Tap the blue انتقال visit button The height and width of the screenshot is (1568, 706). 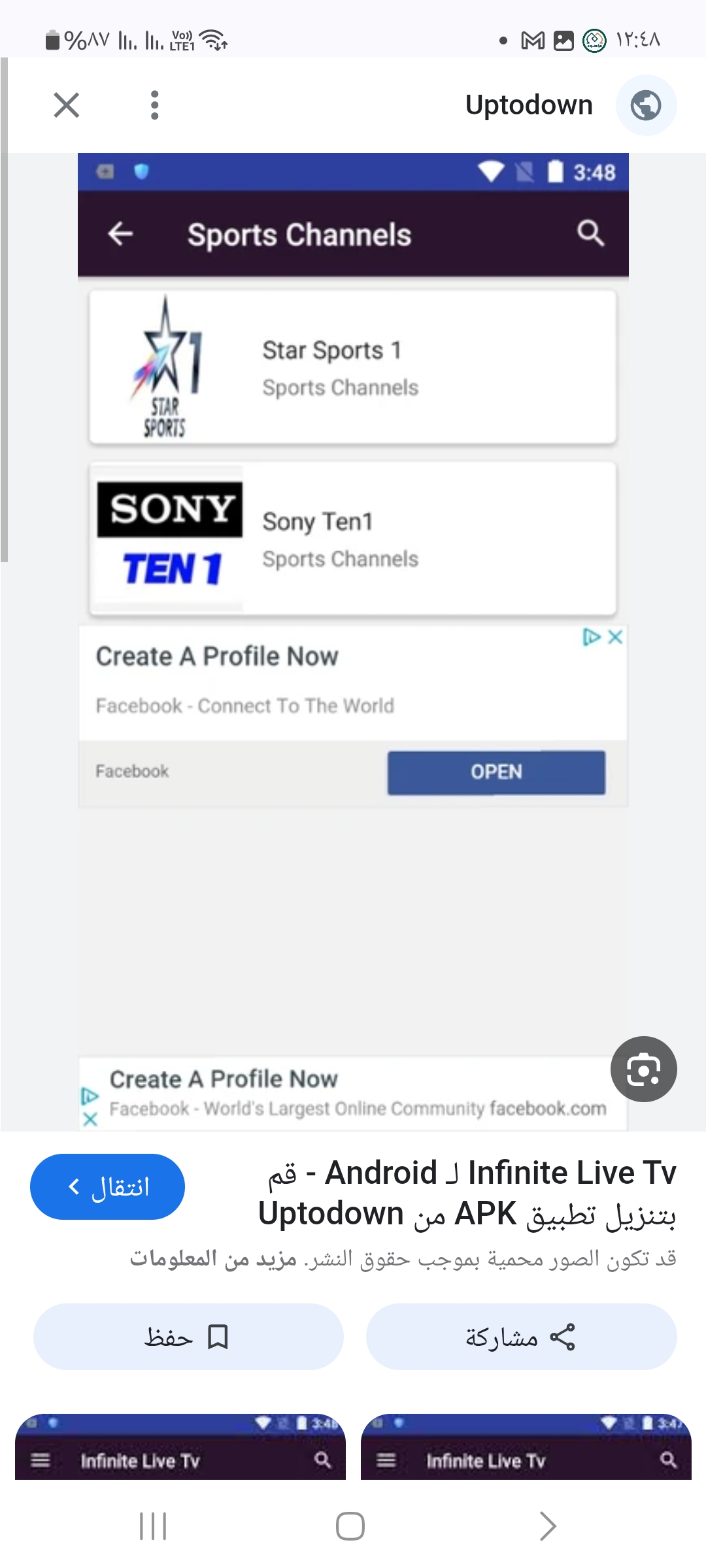tap(107, 1186)
